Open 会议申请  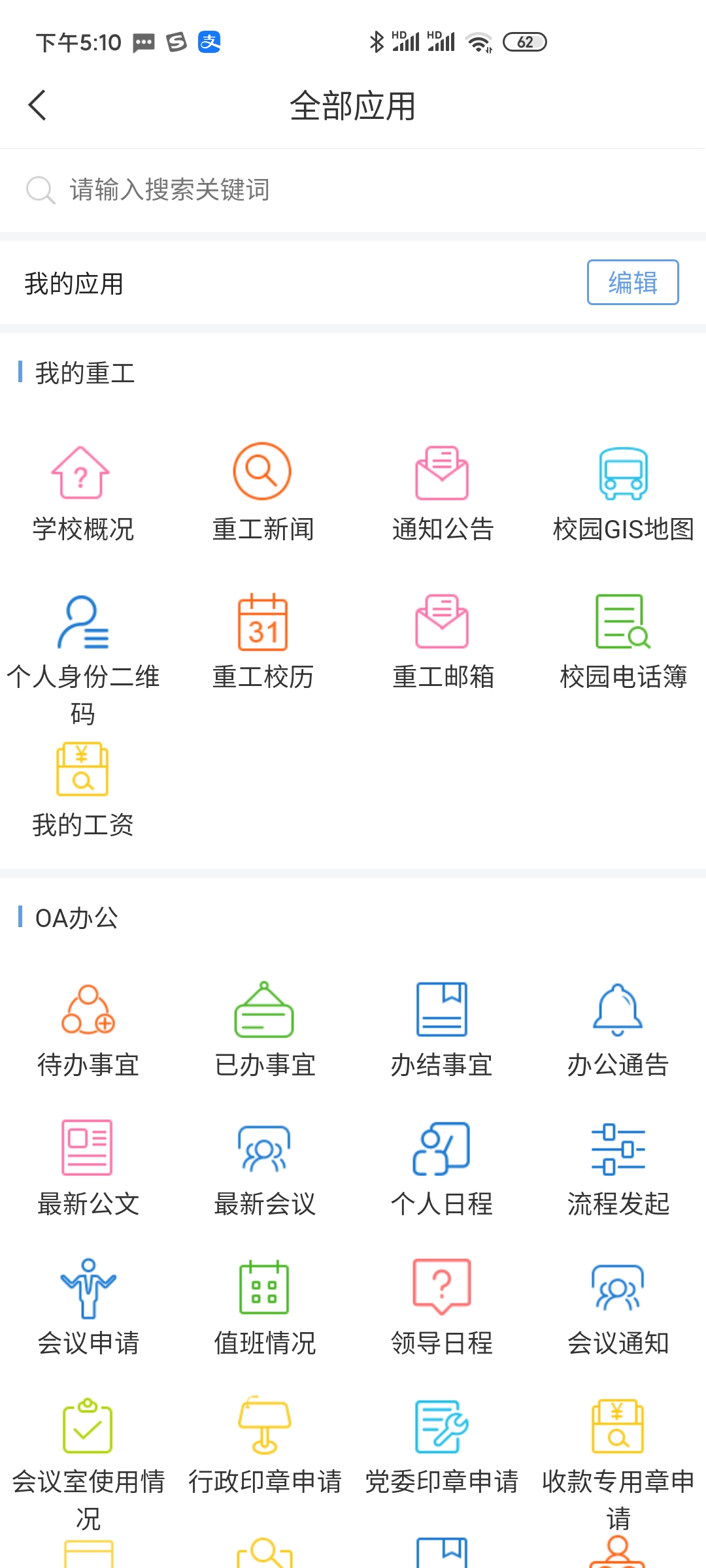[88, 1307]
